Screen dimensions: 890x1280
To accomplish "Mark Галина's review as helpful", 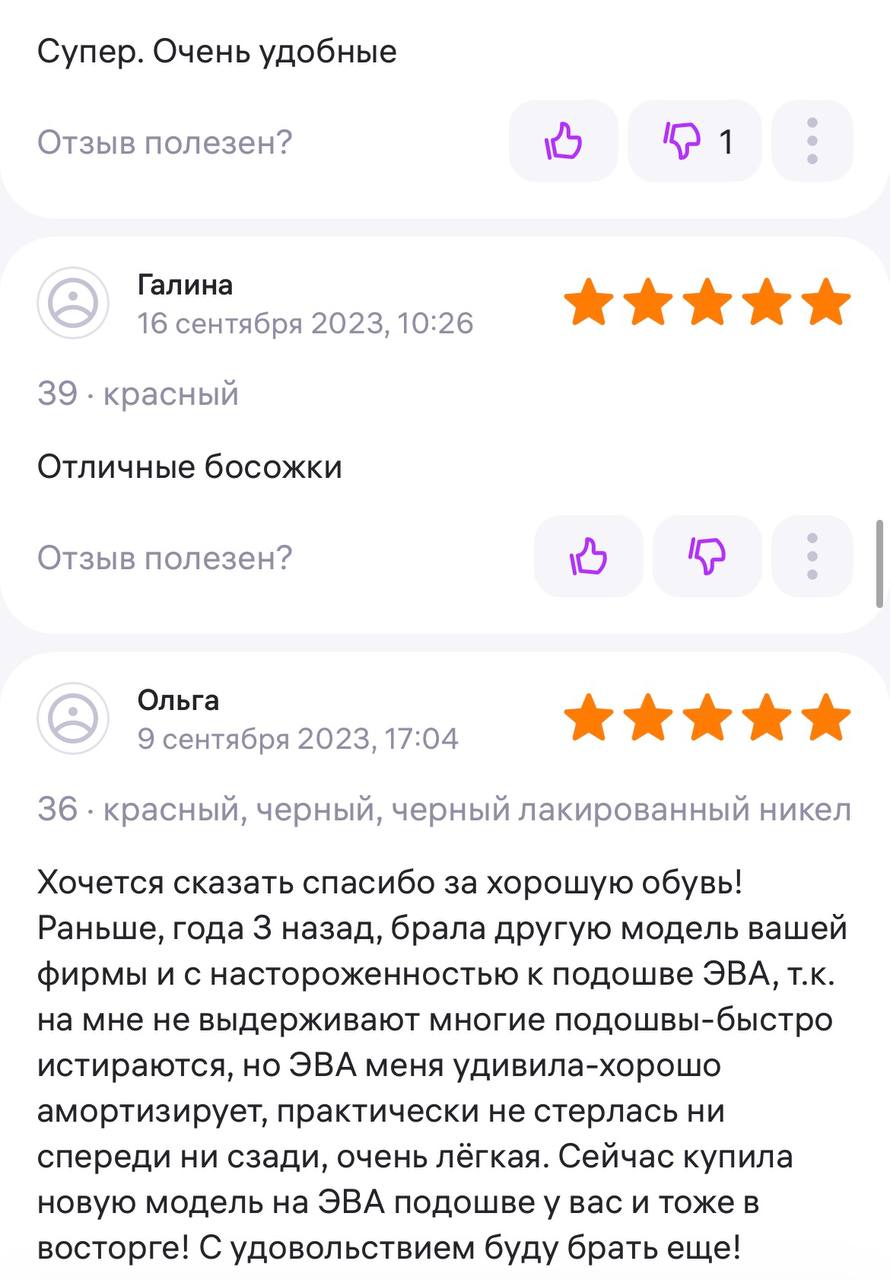I will coord(588,557).
